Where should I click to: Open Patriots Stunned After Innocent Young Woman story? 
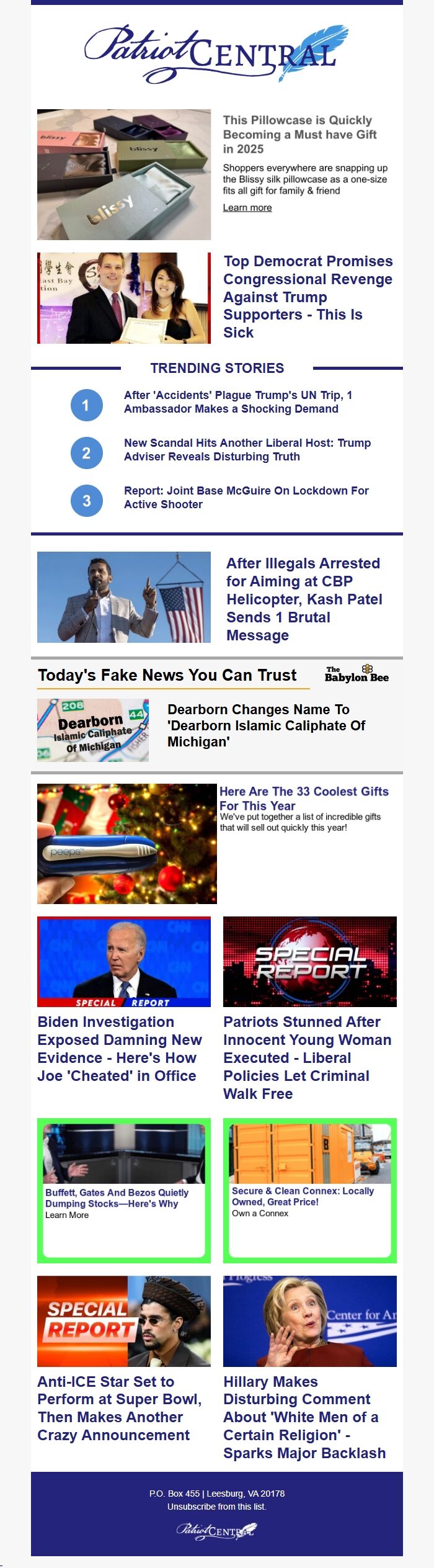(307, 1057)
